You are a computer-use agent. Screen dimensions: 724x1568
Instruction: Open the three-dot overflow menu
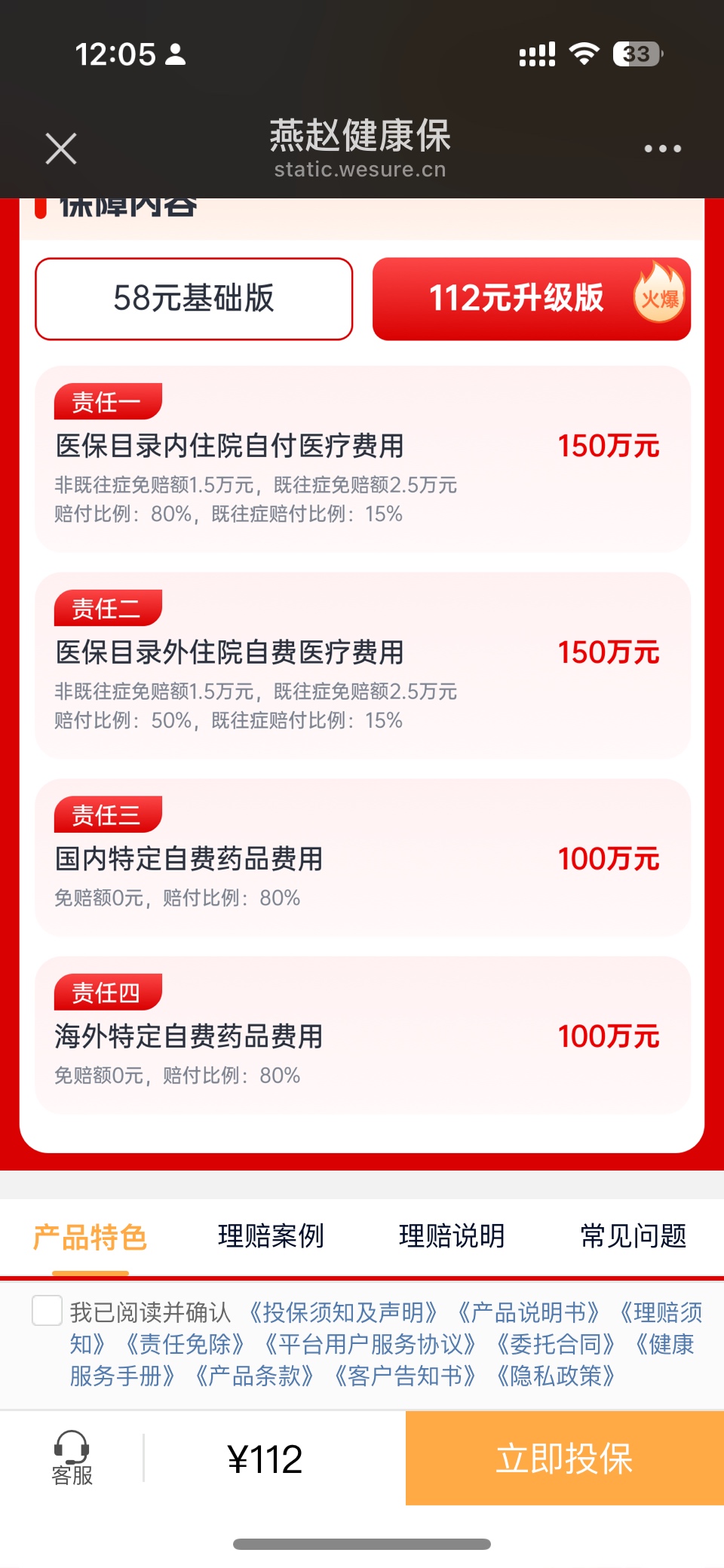point(662,149)
